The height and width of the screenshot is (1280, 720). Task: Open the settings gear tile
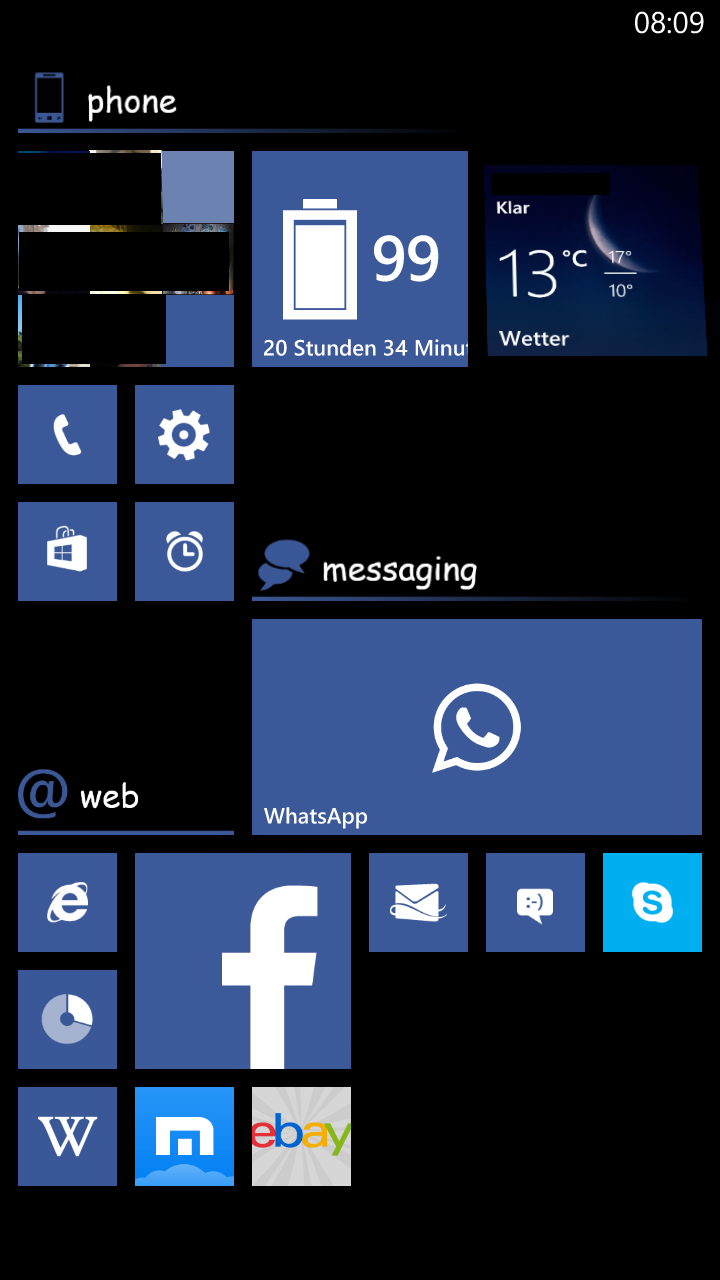184,434
